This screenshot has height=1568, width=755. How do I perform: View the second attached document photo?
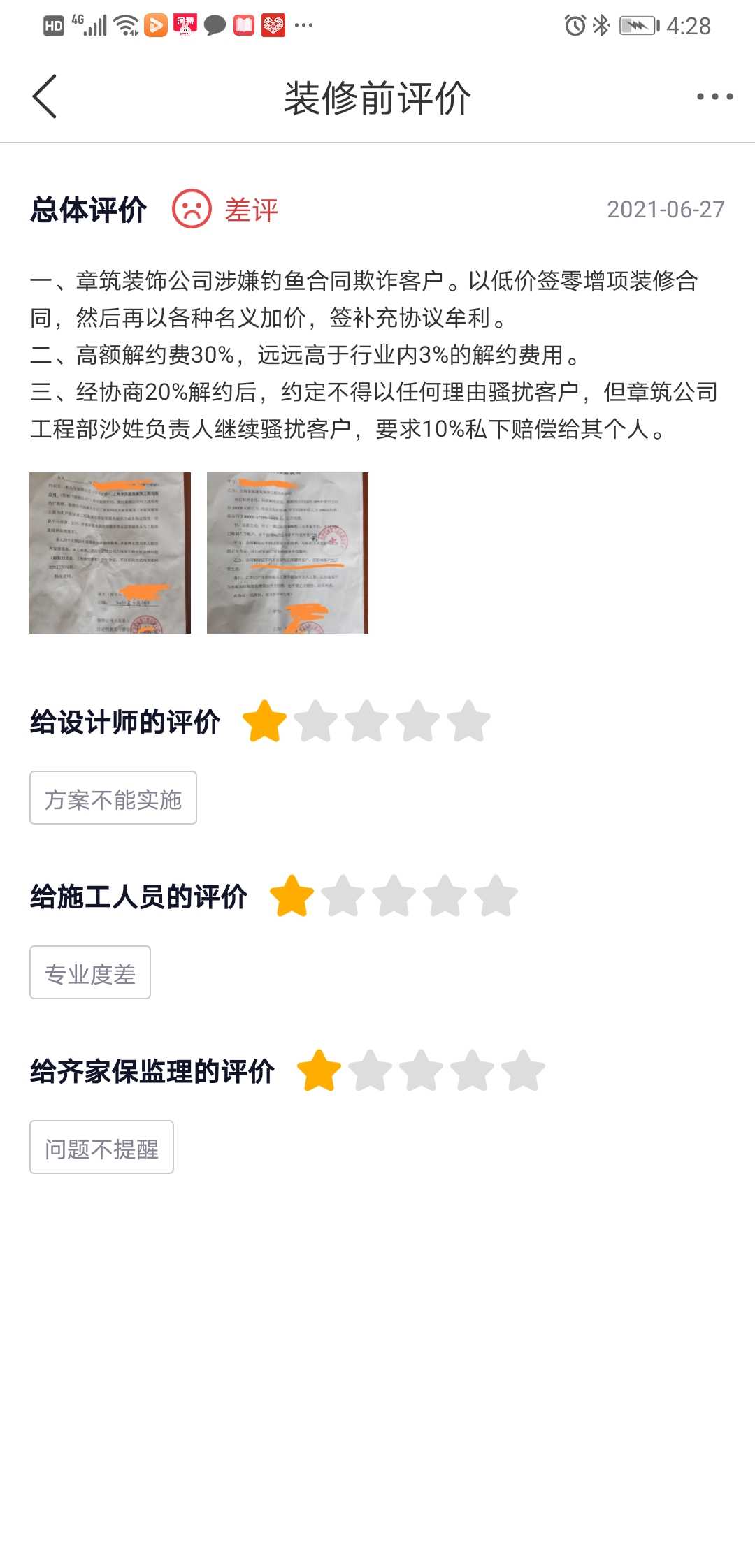point(287,553)
